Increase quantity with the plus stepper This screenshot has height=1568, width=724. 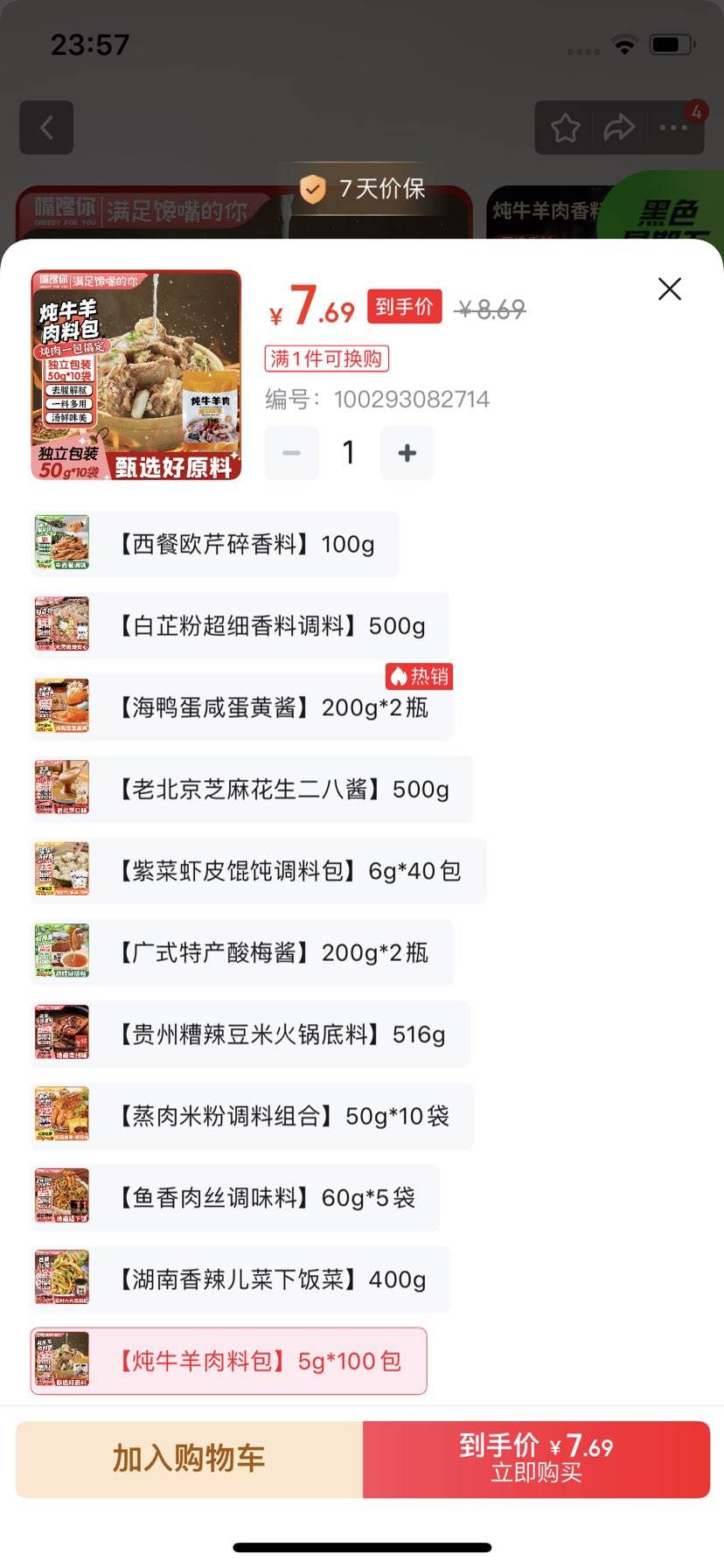point(407,452)
